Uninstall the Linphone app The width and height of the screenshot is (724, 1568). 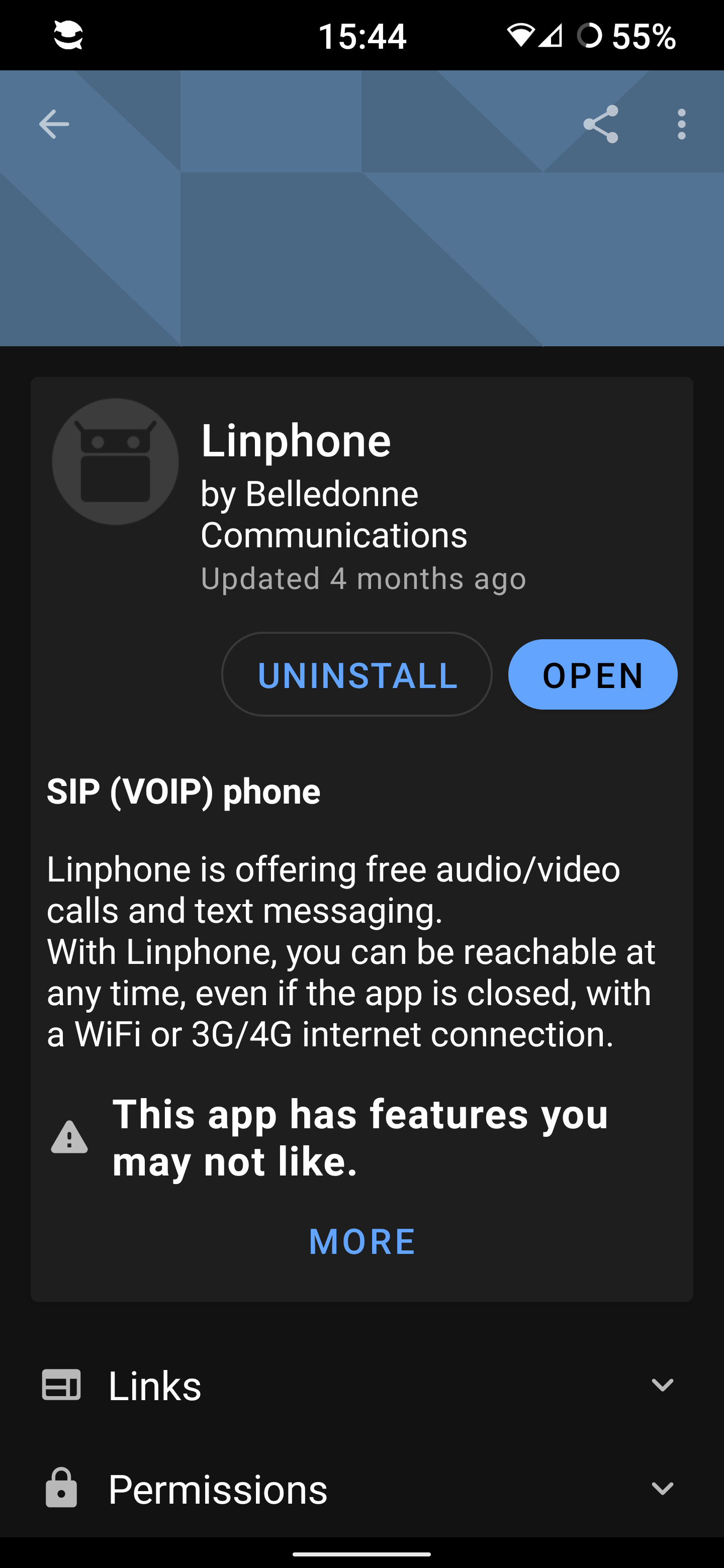coord(357,674)
